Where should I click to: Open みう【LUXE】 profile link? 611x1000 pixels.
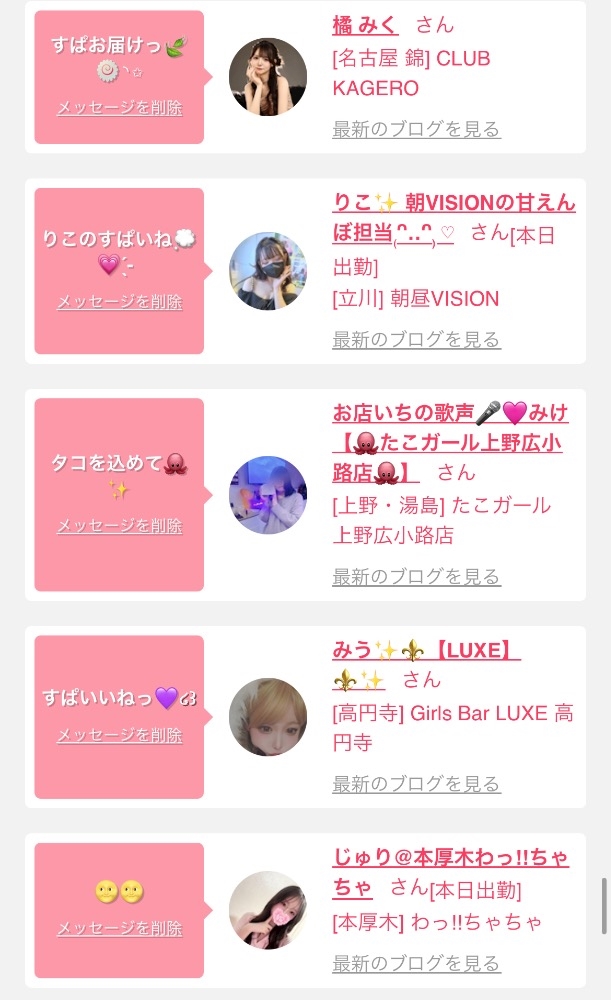tap(426, 650)
